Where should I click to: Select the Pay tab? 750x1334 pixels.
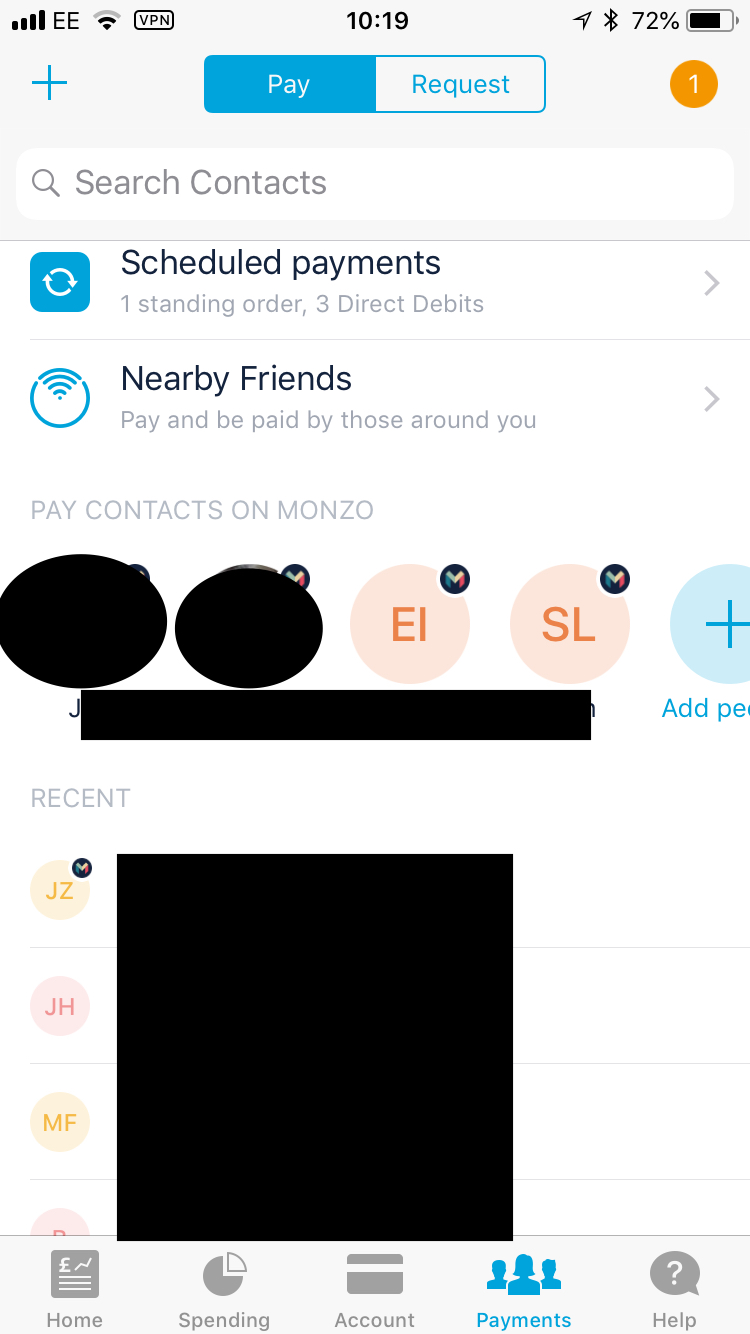pyautogui.click(x=289, y=84)
